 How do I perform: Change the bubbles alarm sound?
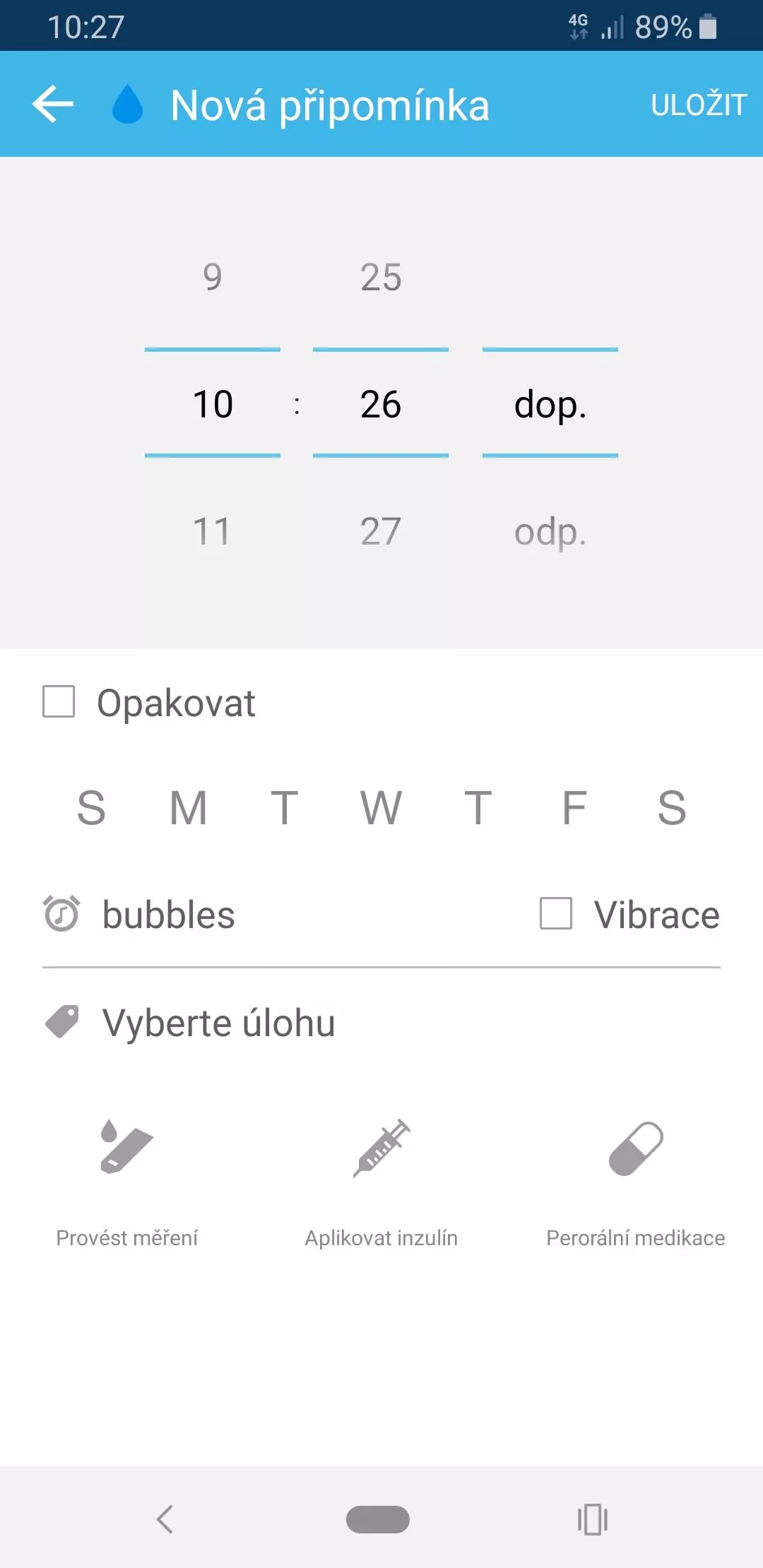pos(168,915)
